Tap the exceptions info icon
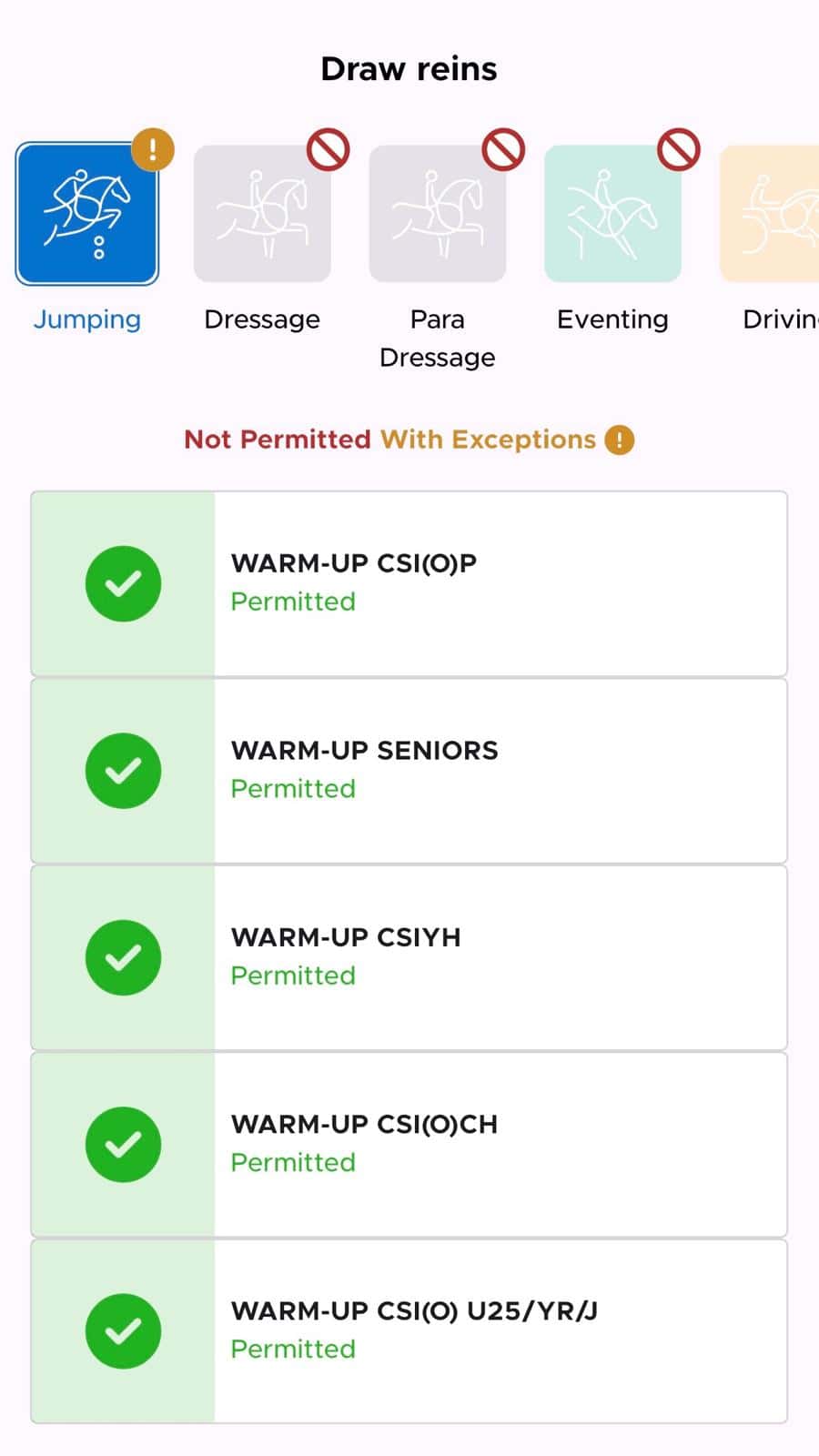The height and width of the screenshot is (1456, 819). pyautogui.click(x=620, y=440)
